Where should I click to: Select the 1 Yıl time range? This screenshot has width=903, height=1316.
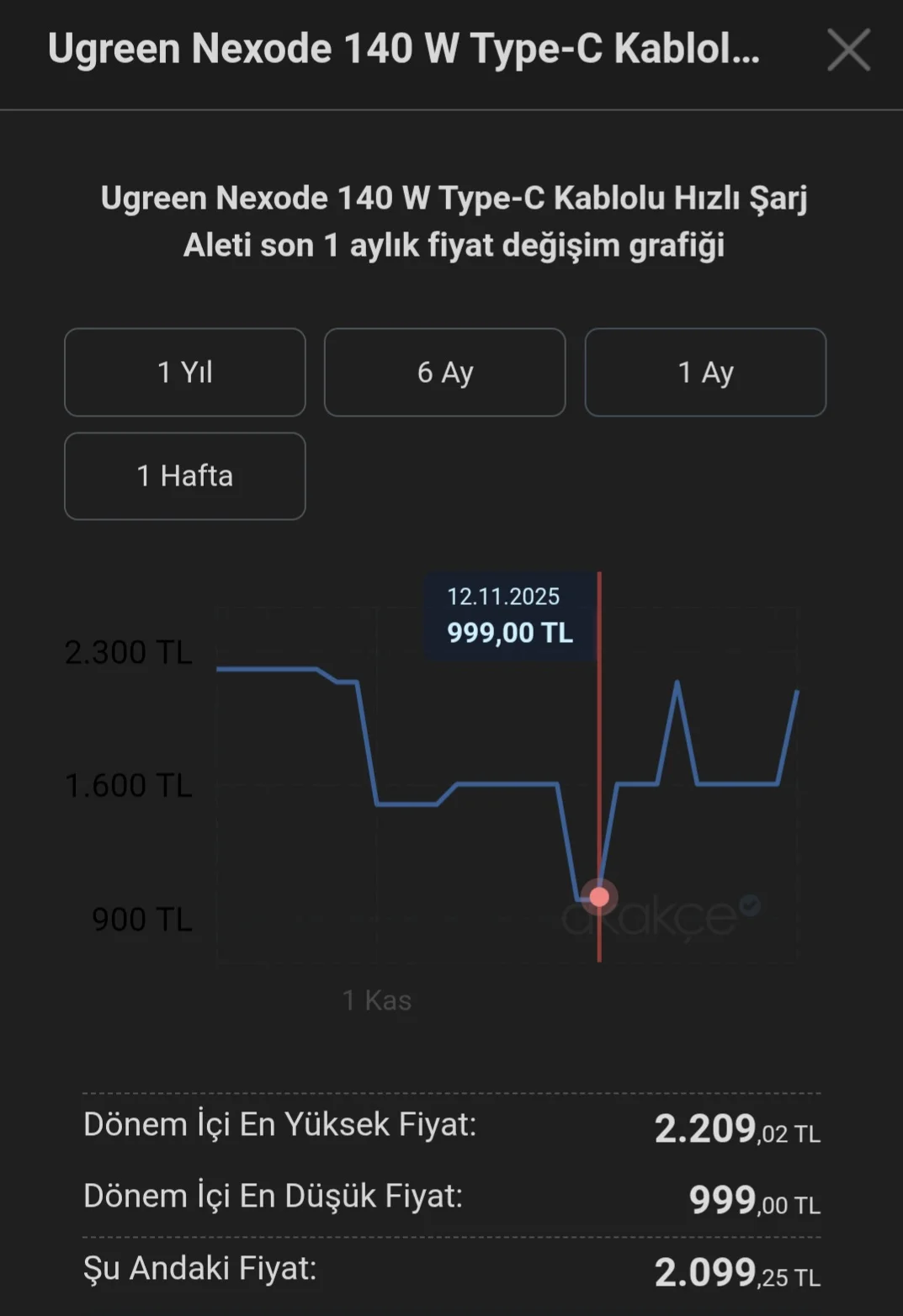[x=184, y=372]
